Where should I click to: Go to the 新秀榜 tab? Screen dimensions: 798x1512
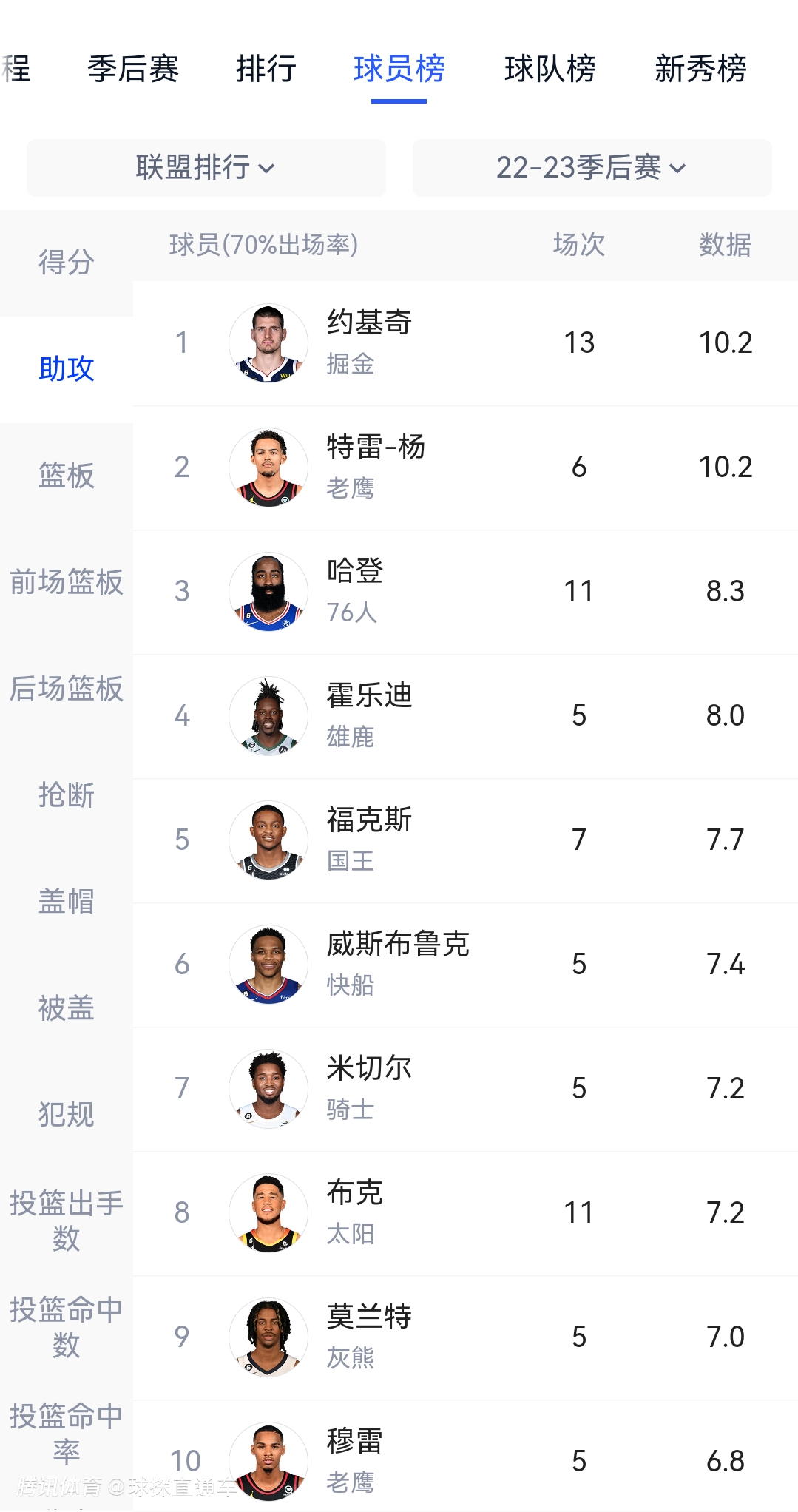pos(700,70)
